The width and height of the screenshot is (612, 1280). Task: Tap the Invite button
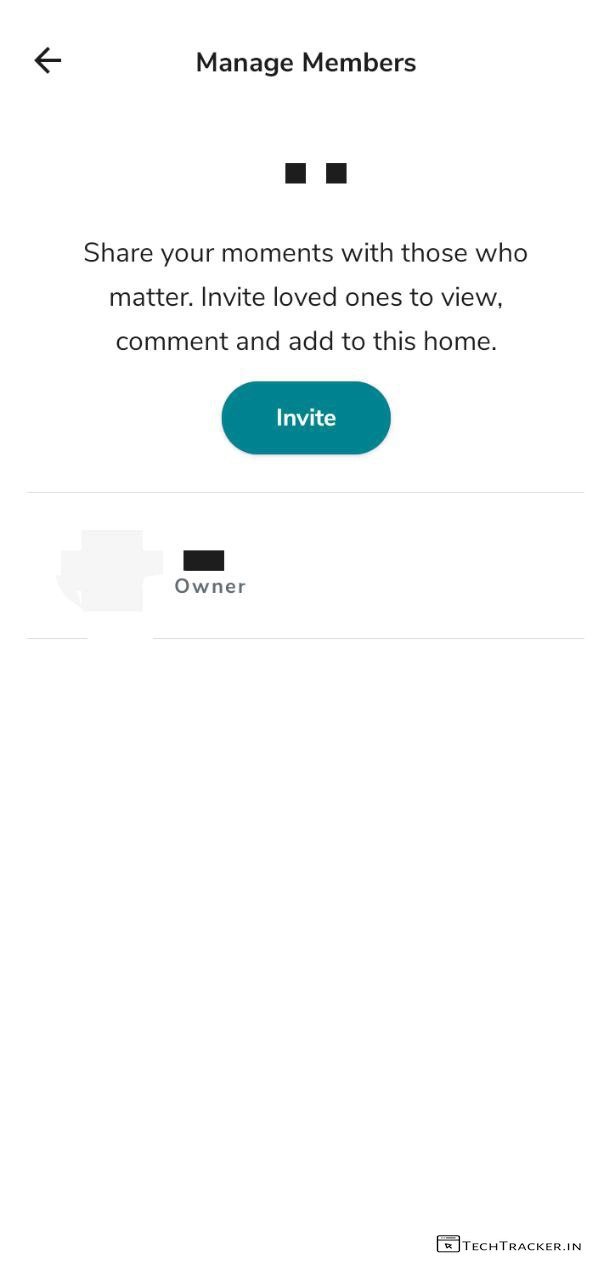coord(305,418)
